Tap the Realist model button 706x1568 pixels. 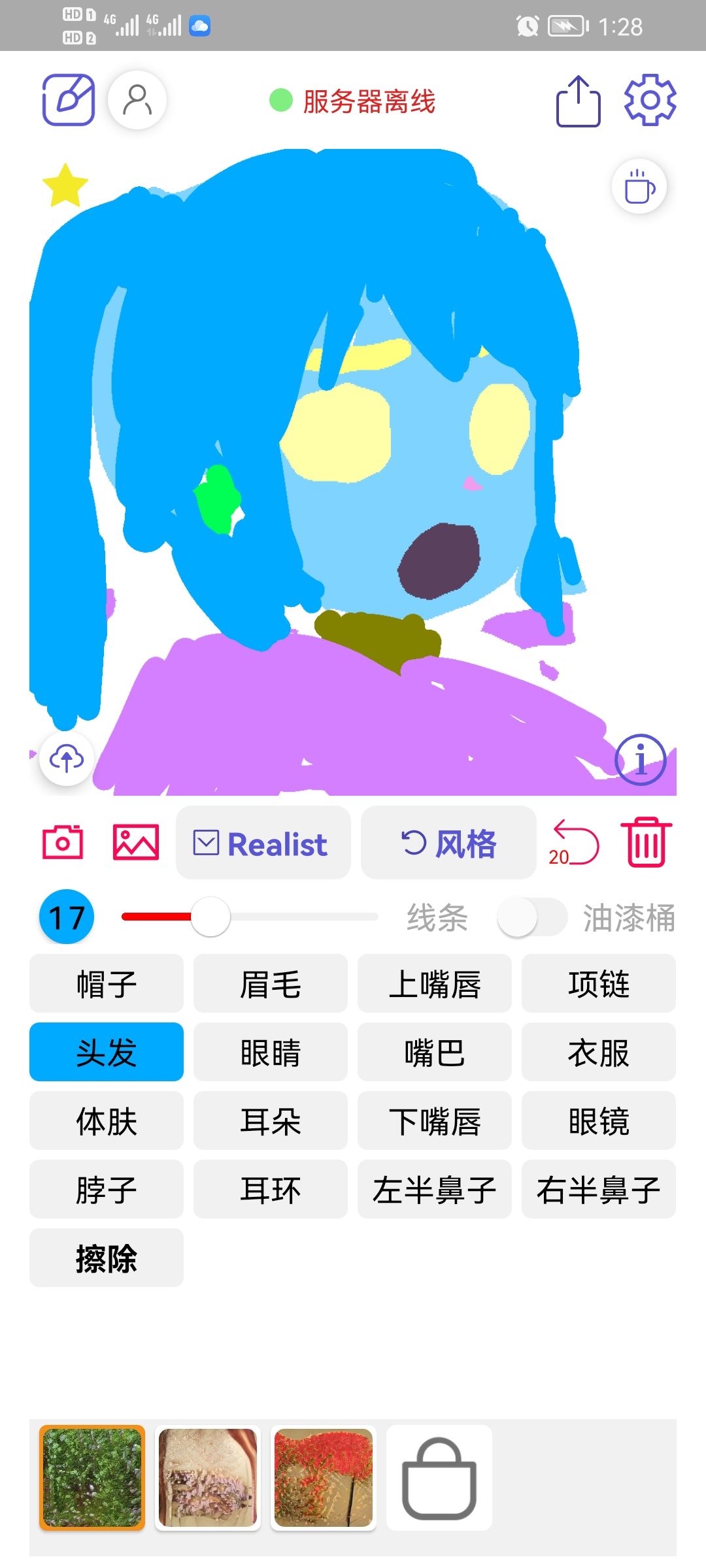click(263, 843)
